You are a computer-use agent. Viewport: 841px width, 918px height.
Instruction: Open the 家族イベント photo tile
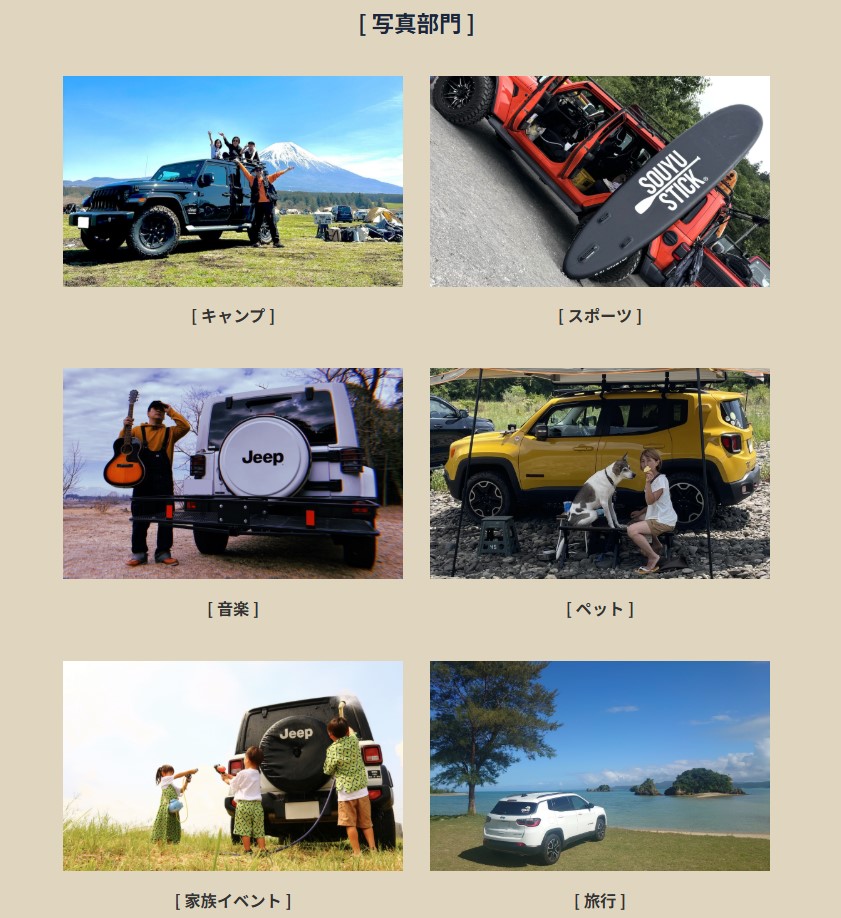coord(232,765)
